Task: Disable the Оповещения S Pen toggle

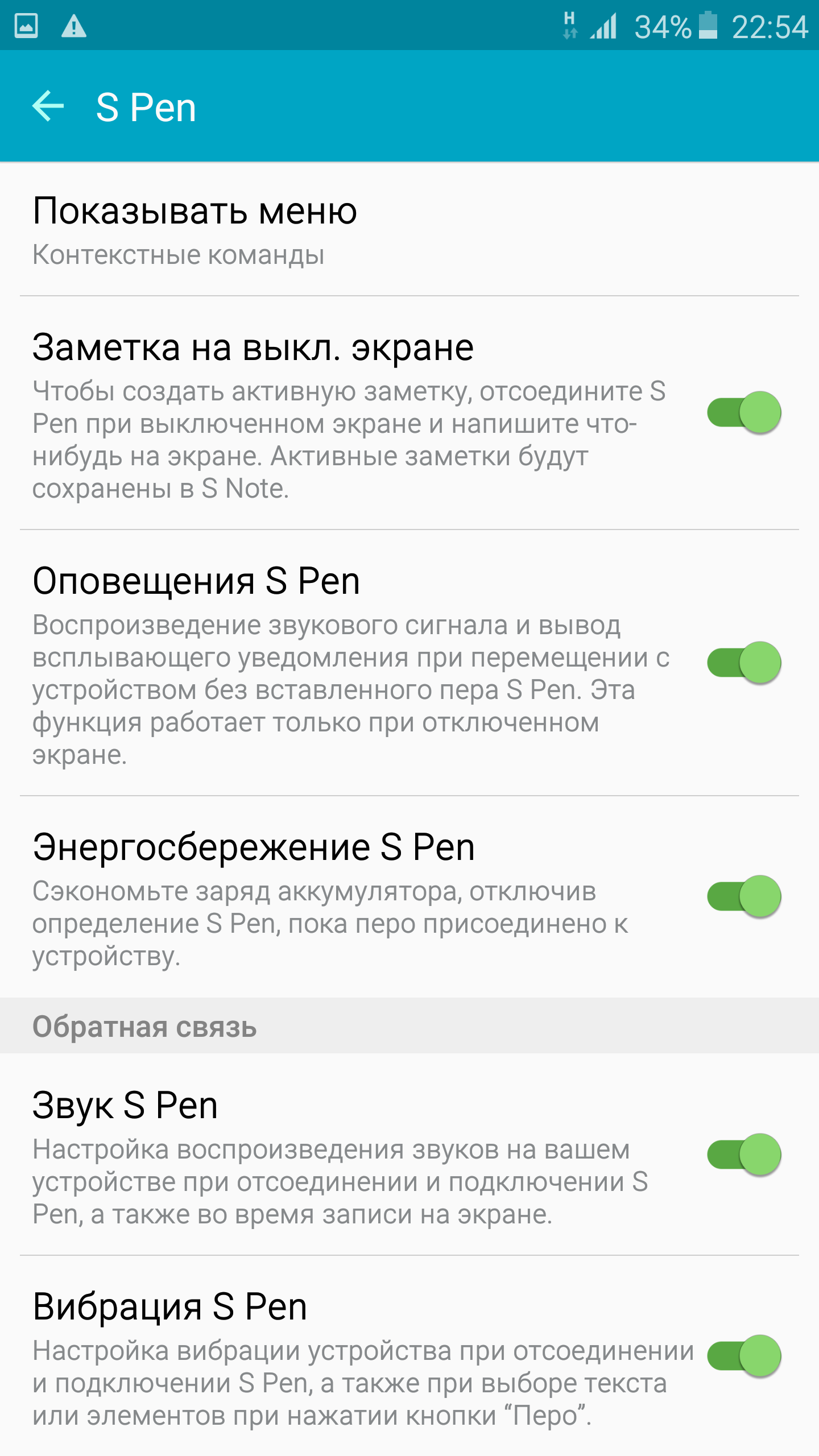Action: click(x=744, y=663)
